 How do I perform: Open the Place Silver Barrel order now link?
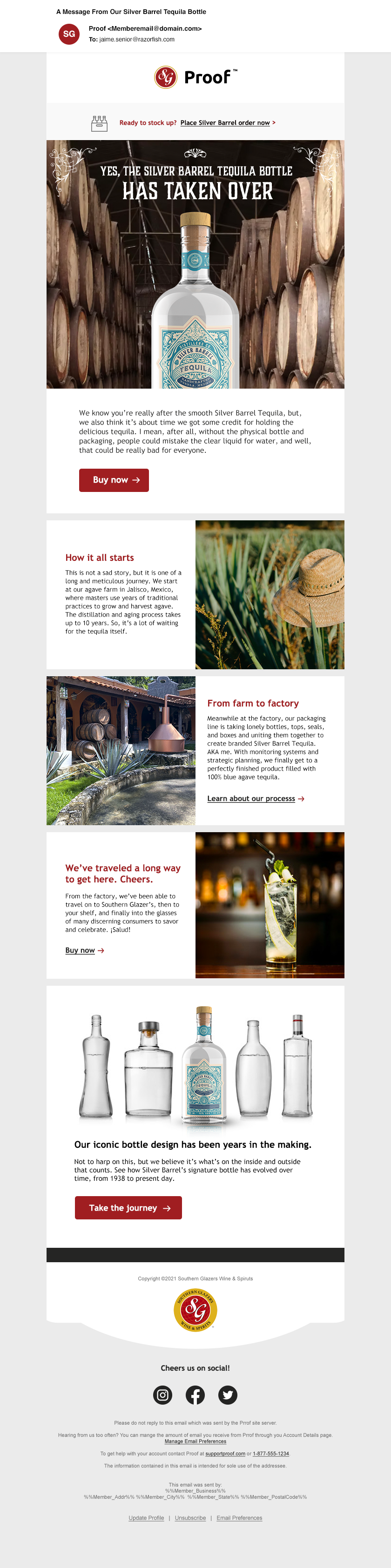tap(225, 123)
